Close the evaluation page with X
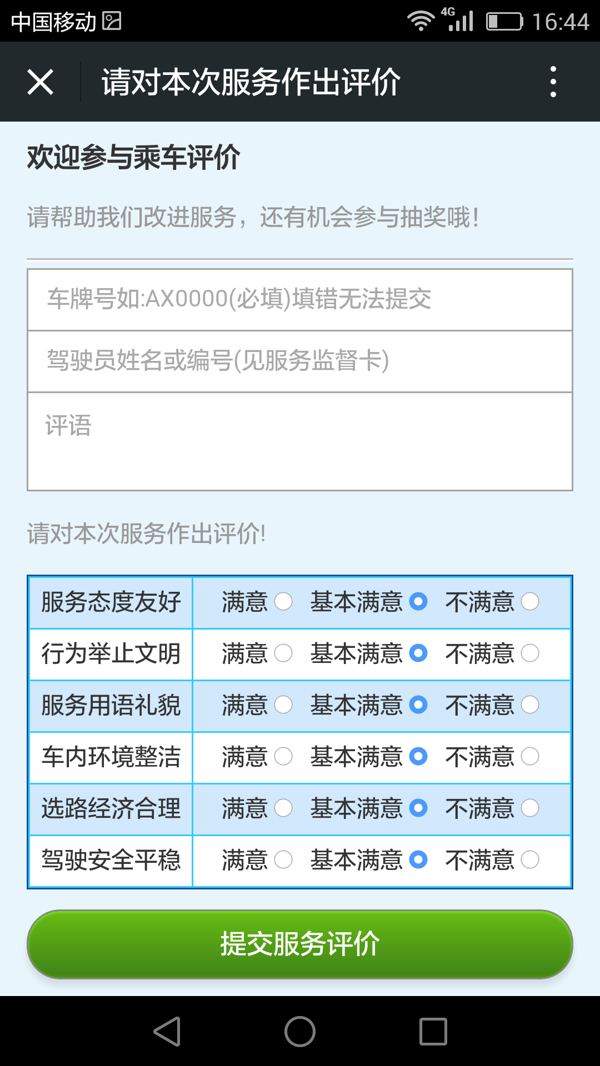 40,82
